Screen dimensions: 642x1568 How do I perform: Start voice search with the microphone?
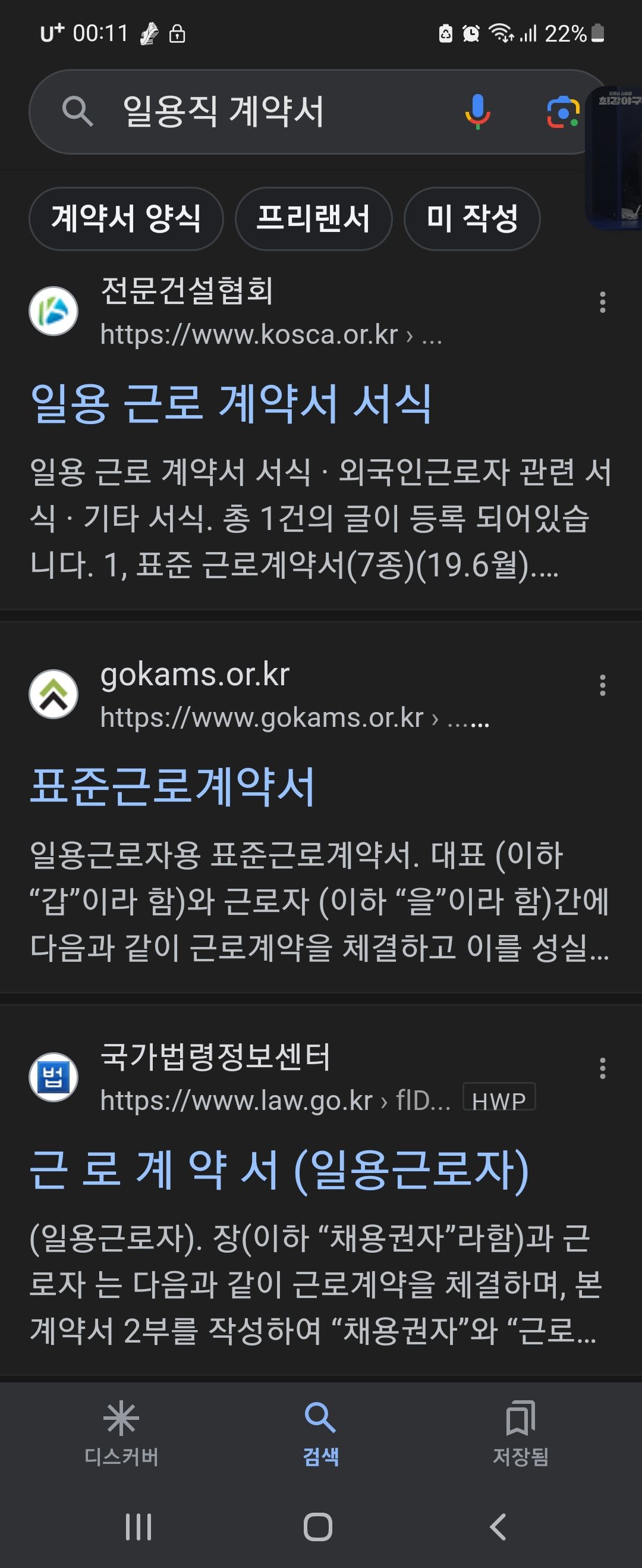478,112
